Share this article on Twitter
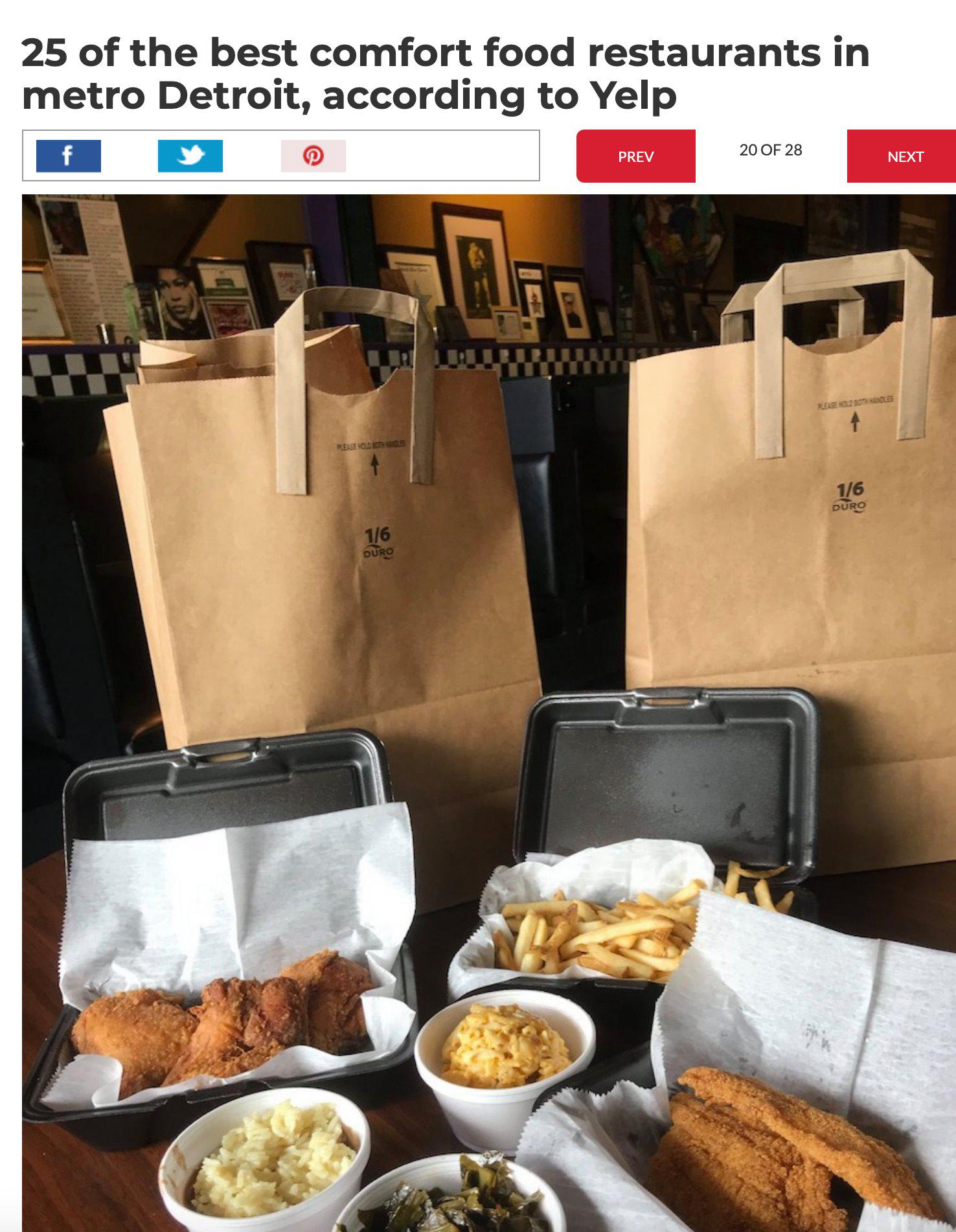This screenshot has height=1232, width=956. [x=190, y=156]
